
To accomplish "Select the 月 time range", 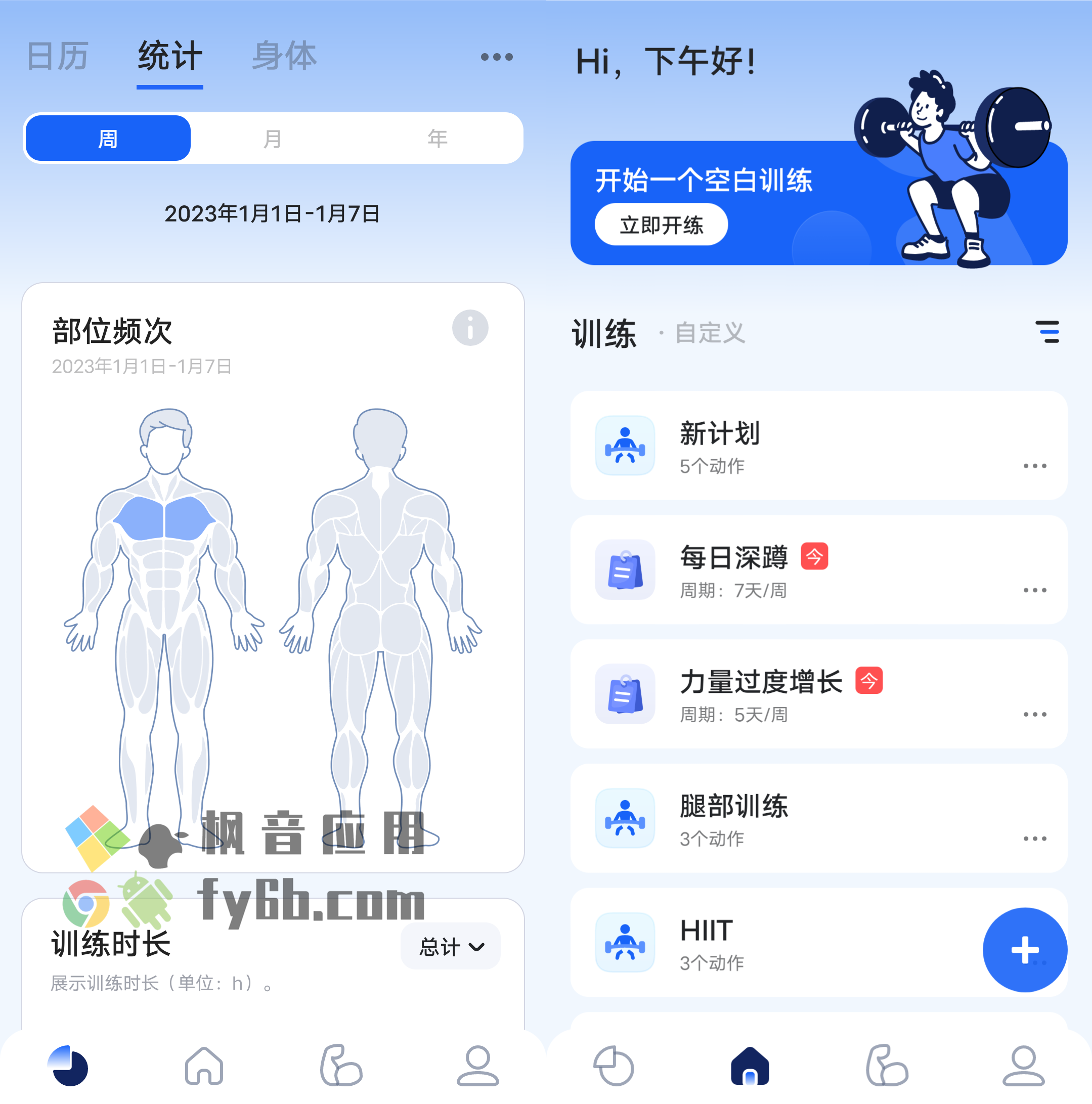I will click(273, 138).
